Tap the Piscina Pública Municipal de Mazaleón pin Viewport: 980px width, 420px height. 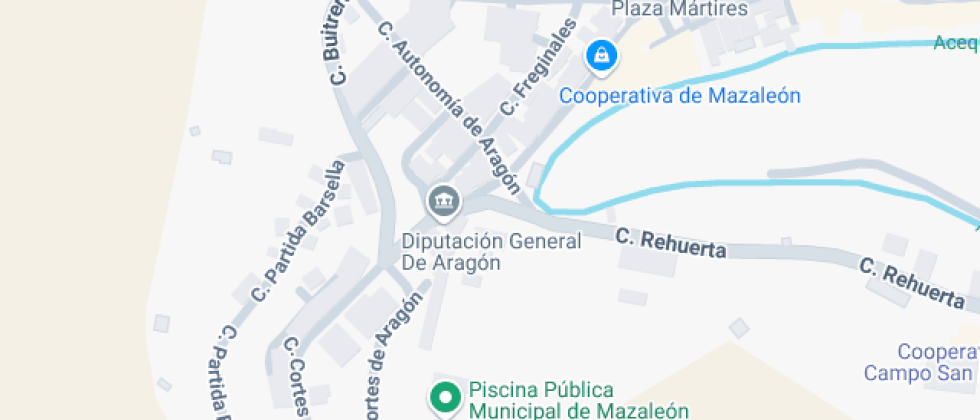tap(446, 398)
